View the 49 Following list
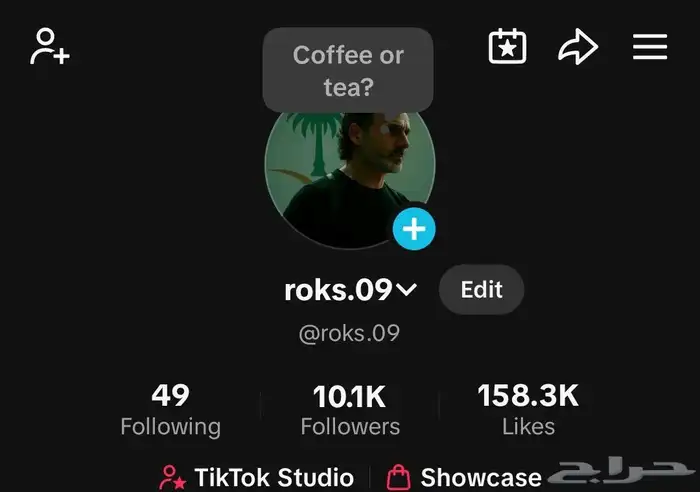The image size is (700, 492). click(170, 410)
